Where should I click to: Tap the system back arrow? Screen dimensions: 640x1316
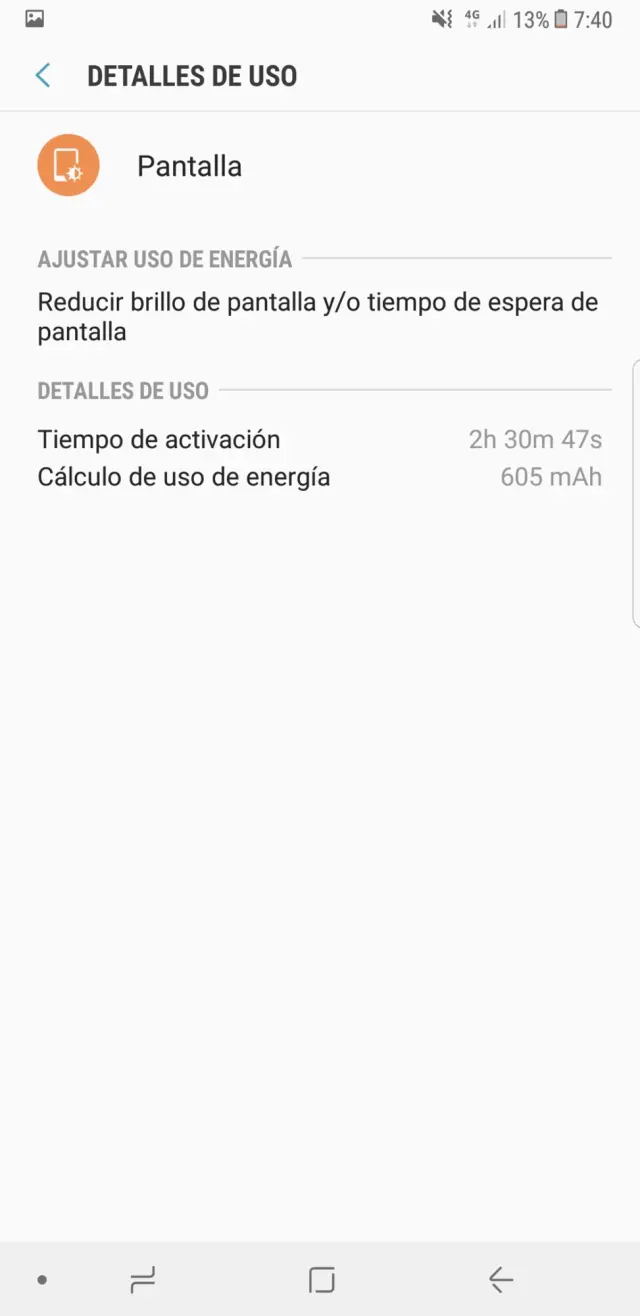[x=500, y=1279]
